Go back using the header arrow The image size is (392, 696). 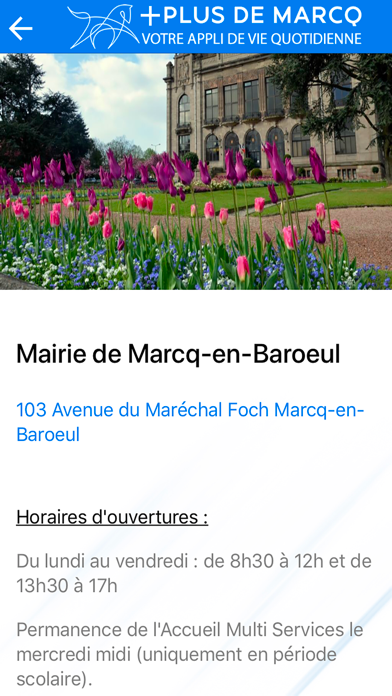tap(20, 28)
